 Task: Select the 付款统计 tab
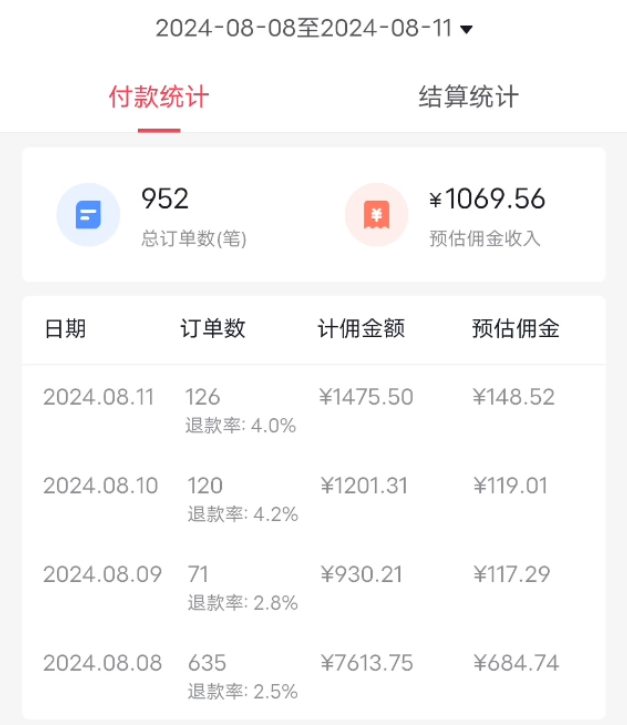(x=159, y=97)
